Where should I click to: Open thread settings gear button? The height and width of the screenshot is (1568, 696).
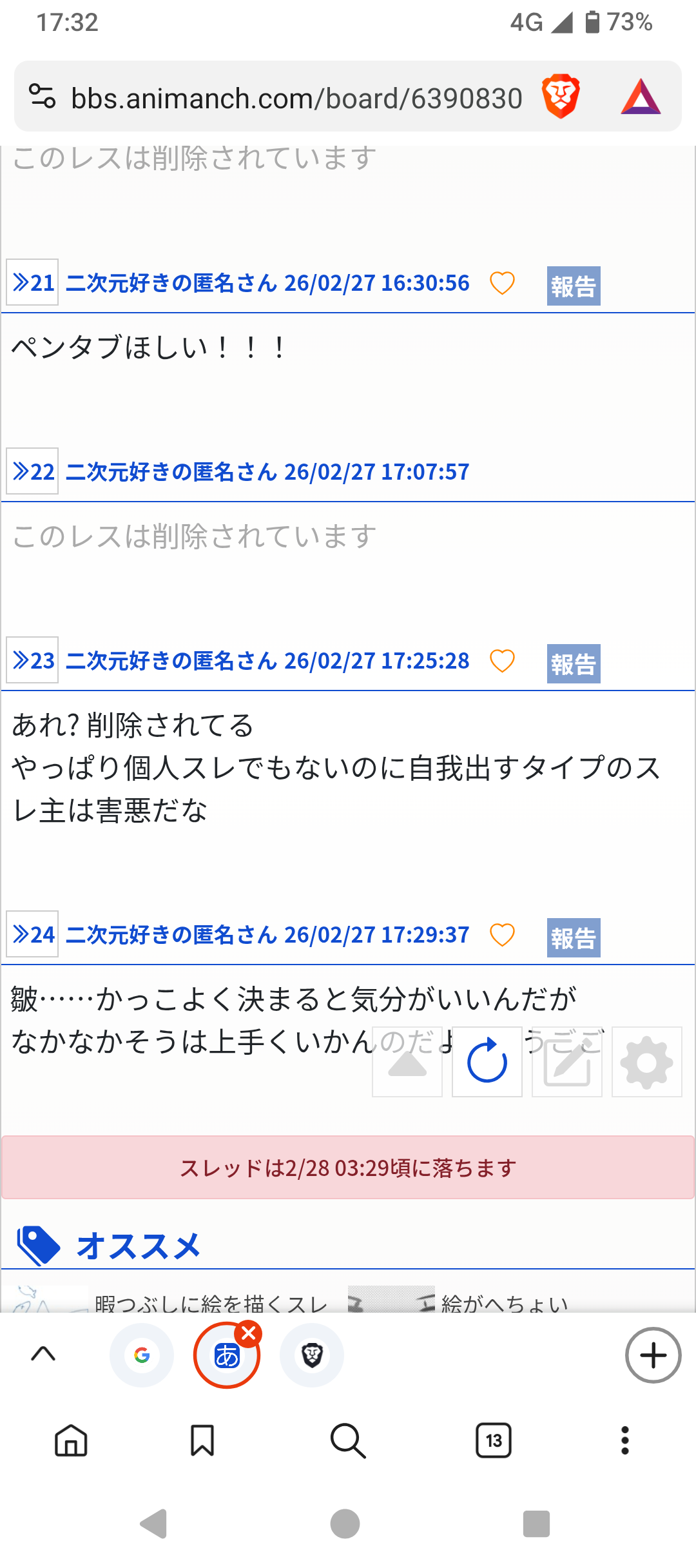(647, 1062)
